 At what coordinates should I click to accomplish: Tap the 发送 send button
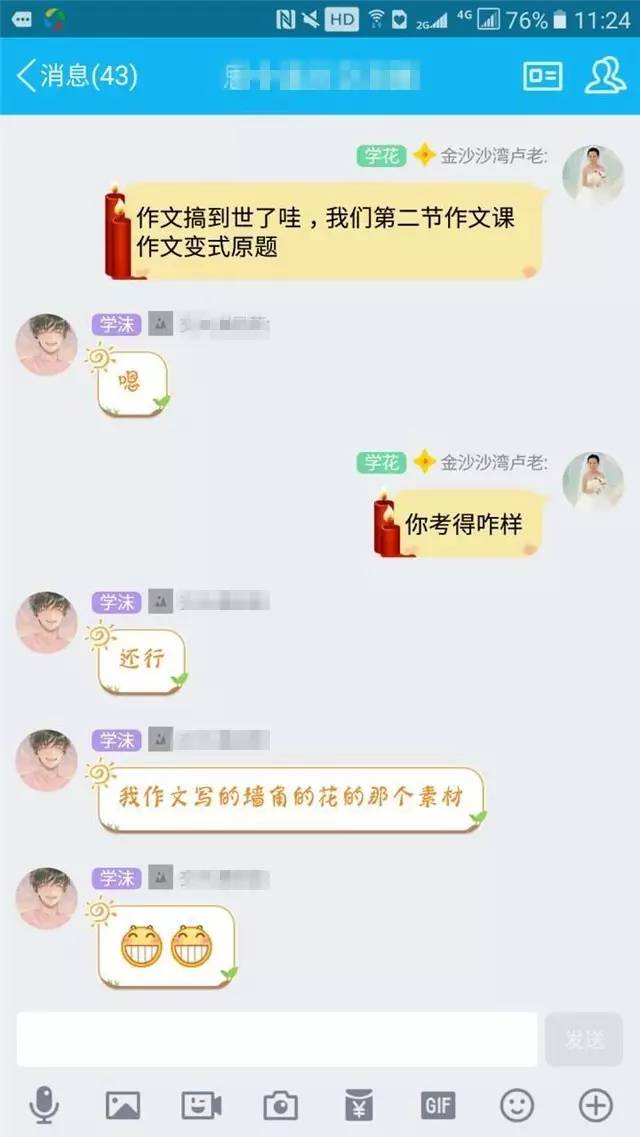[584, 1039]
